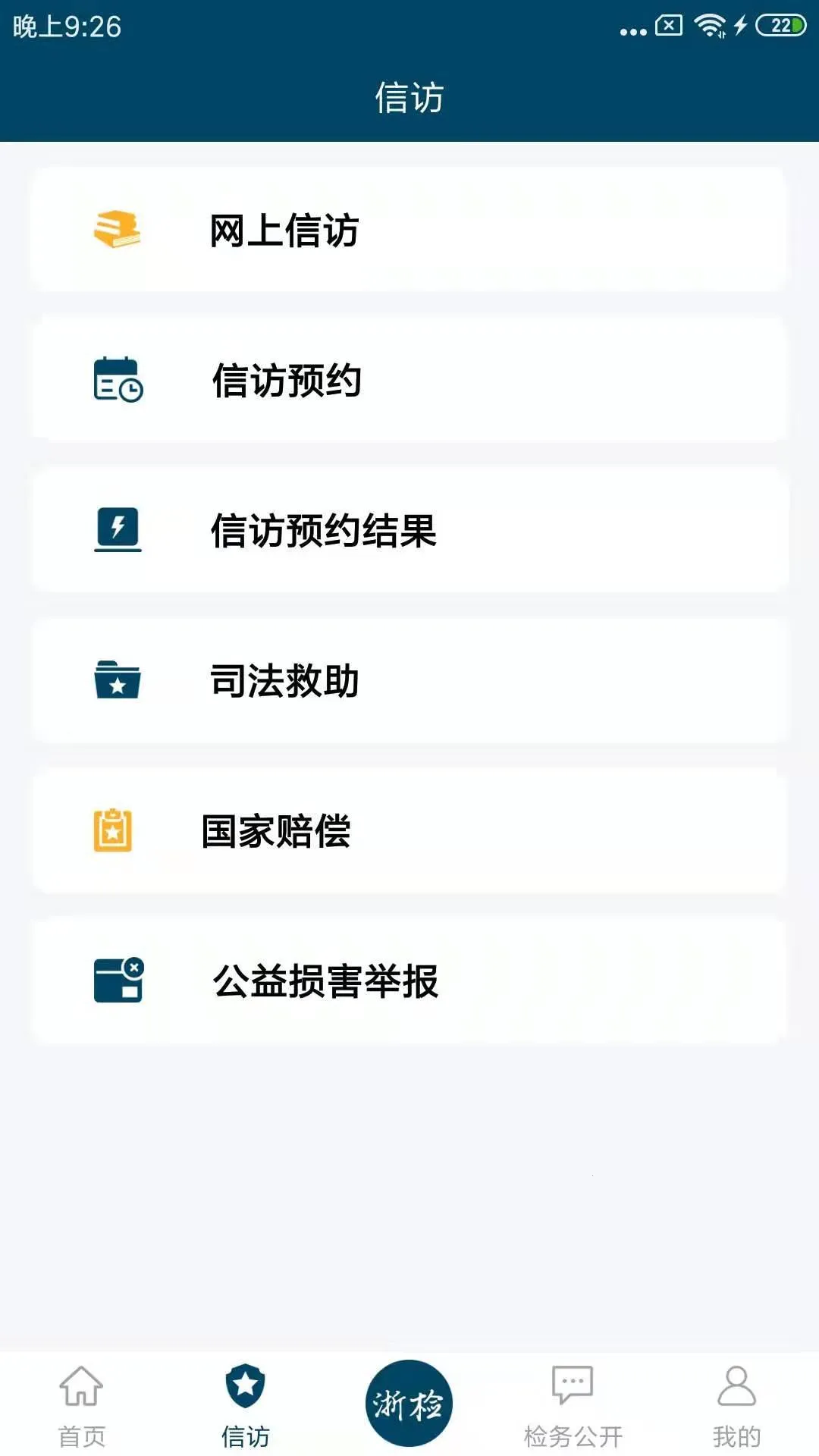
Task: Click the calendar-clock icon for 信访预约
Action: (118, 379)
